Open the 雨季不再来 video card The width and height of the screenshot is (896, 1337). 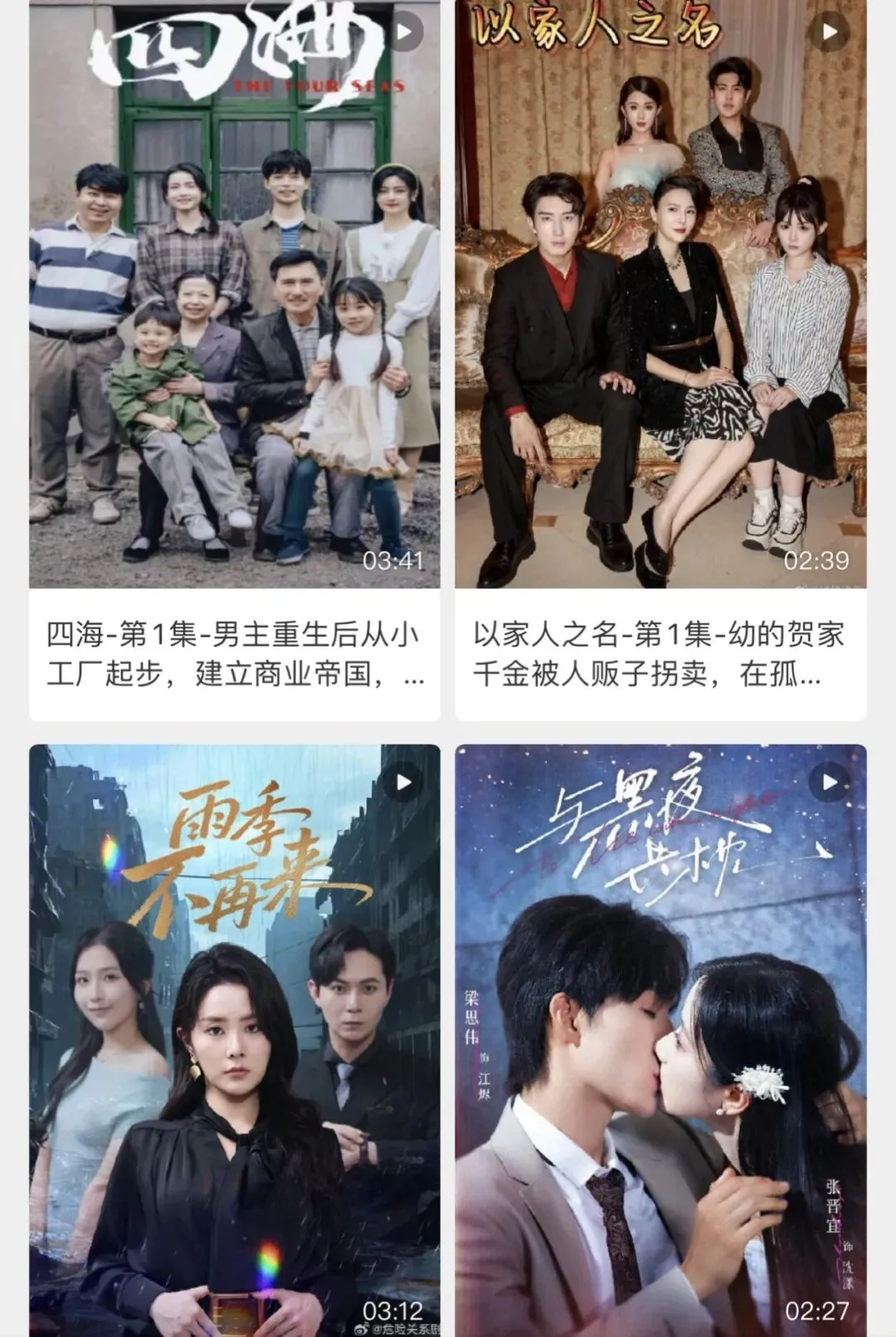[235, 1041]
